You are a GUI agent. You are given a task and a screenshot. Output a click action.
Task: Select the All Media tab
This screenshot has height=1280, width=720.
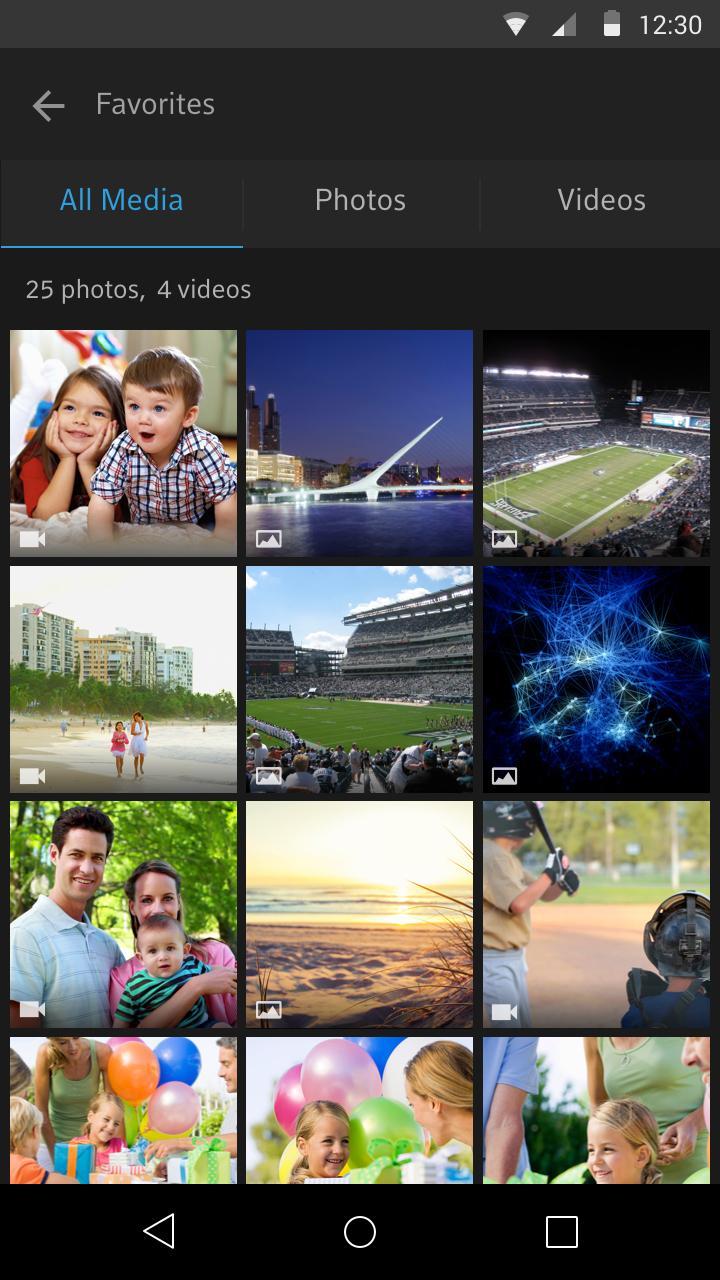point(121,200)
